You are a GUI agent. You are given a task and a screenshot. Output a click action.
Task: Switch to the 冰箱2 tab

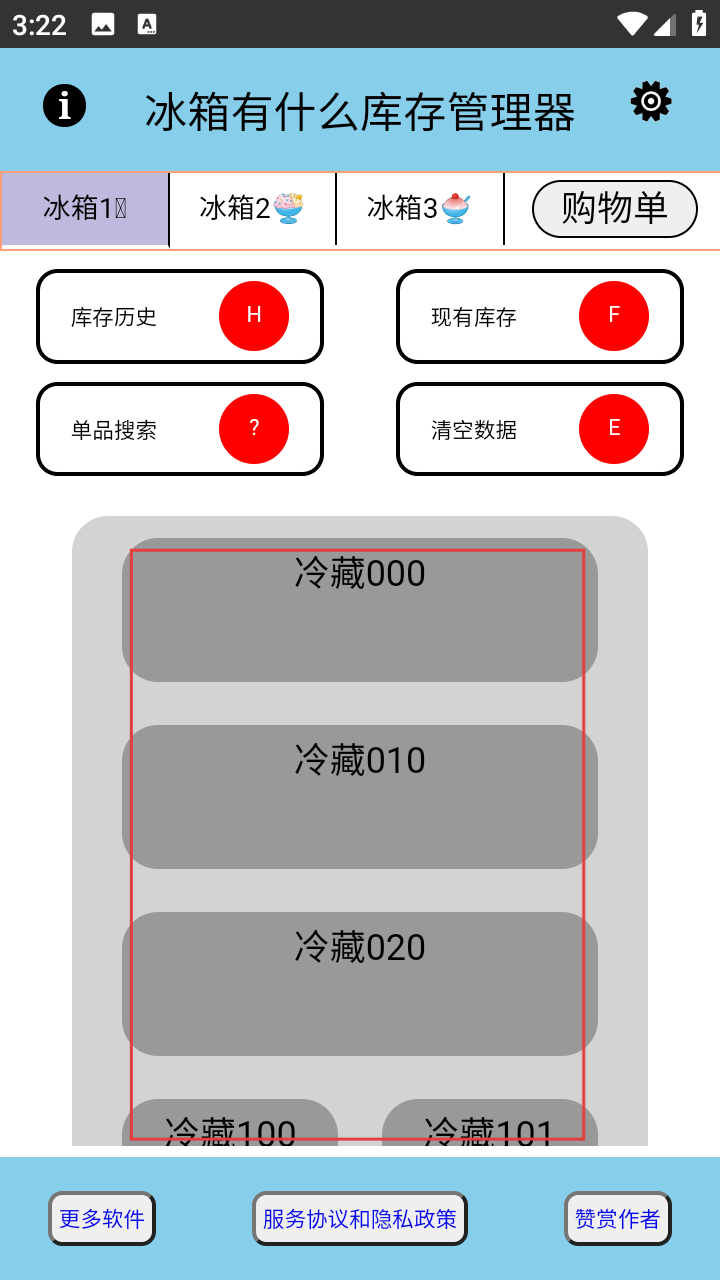tap(252, 208)
